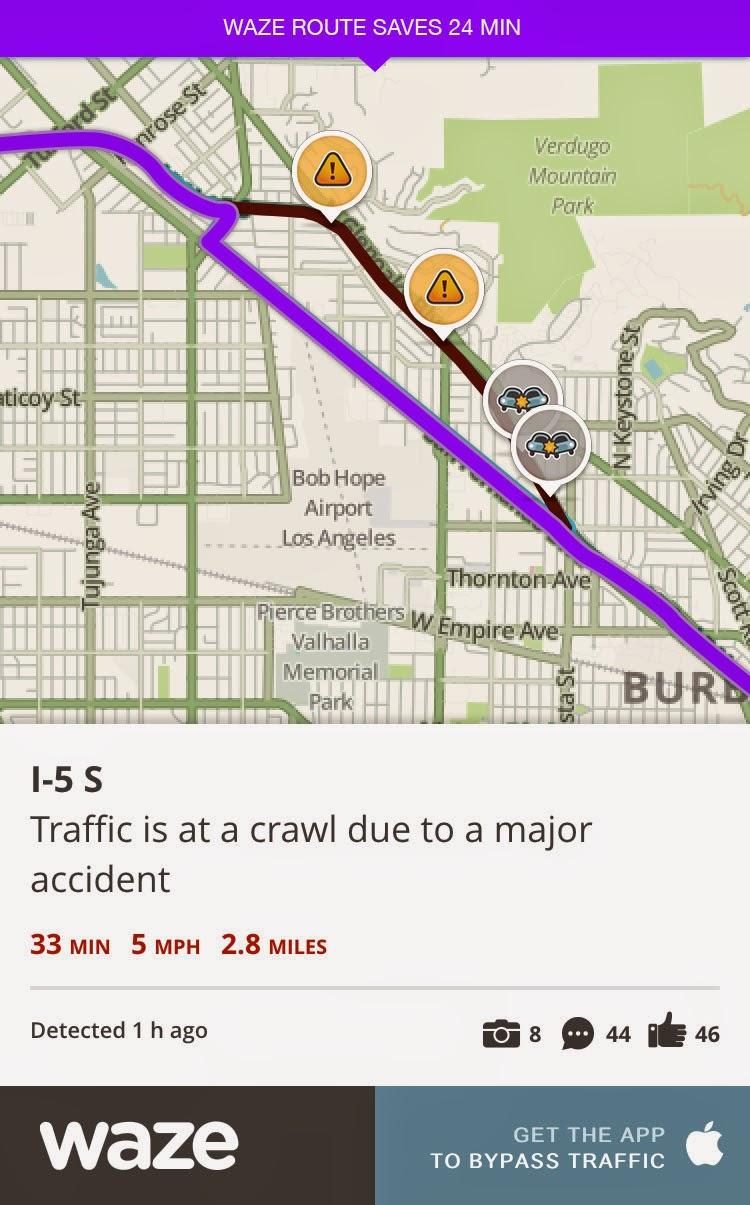The height and width of the screenshot is (1205, 750).
Task: Tap the Waze Route Saves 24 Min banner
Action: (x=373, y=27)
